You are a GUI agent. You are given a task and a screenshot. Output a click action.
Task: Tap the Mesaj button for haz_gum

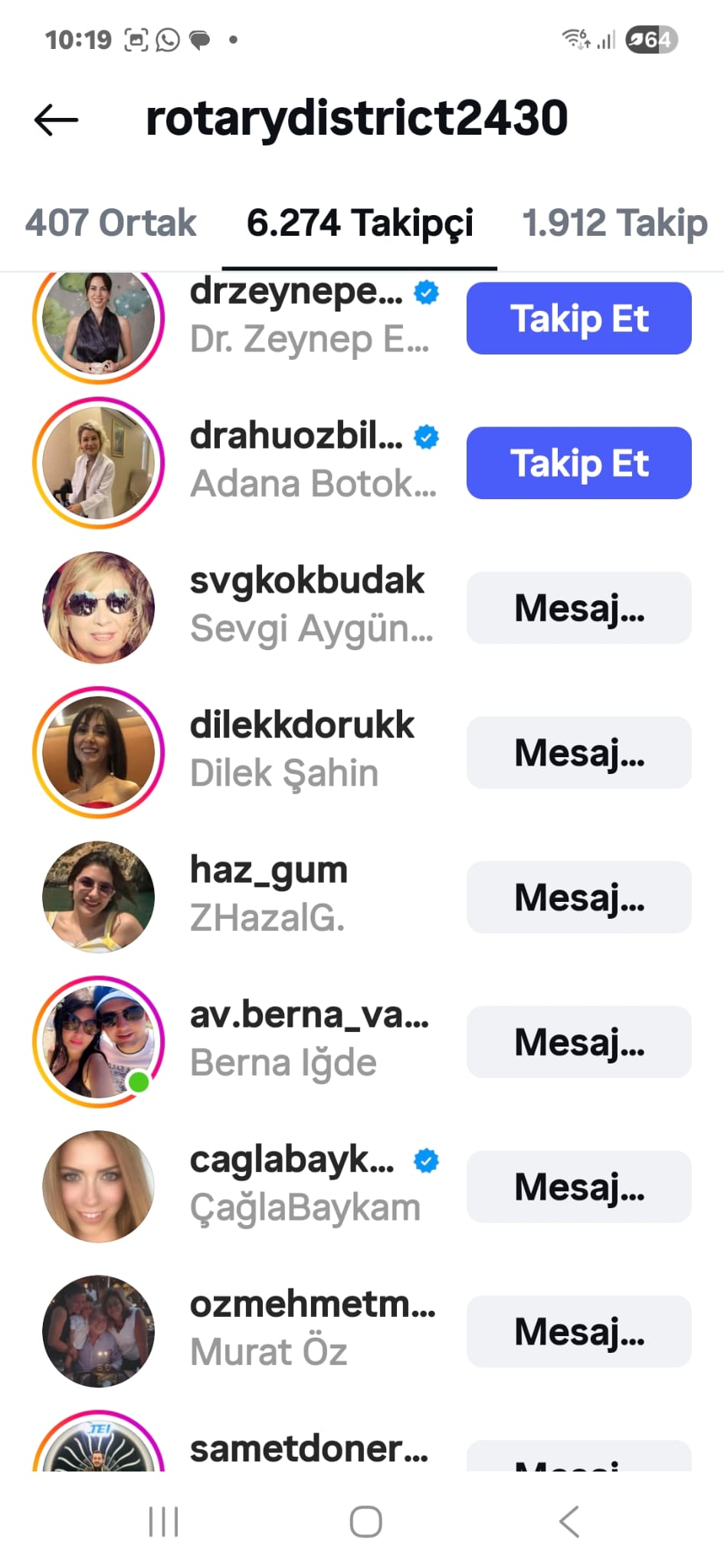click(x=578, y=897)
